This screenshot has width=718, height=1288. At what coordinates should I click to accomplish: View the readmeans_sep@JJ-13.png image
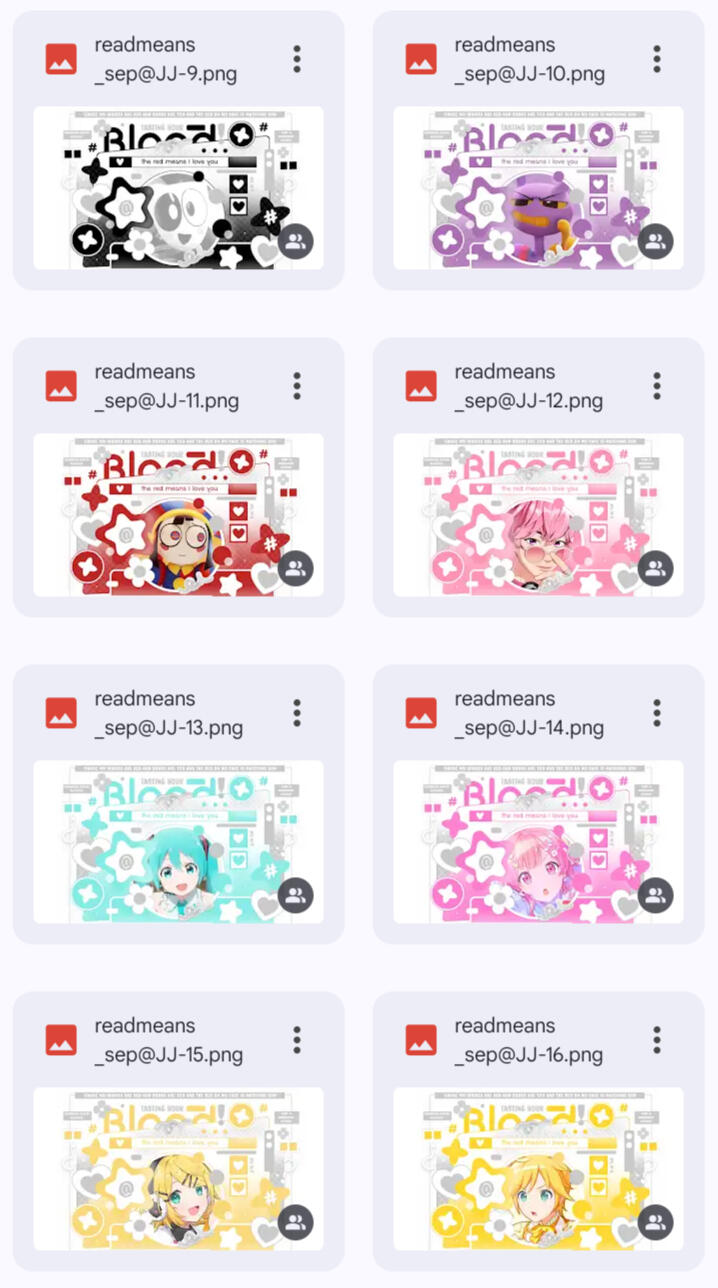coord(178,842)
